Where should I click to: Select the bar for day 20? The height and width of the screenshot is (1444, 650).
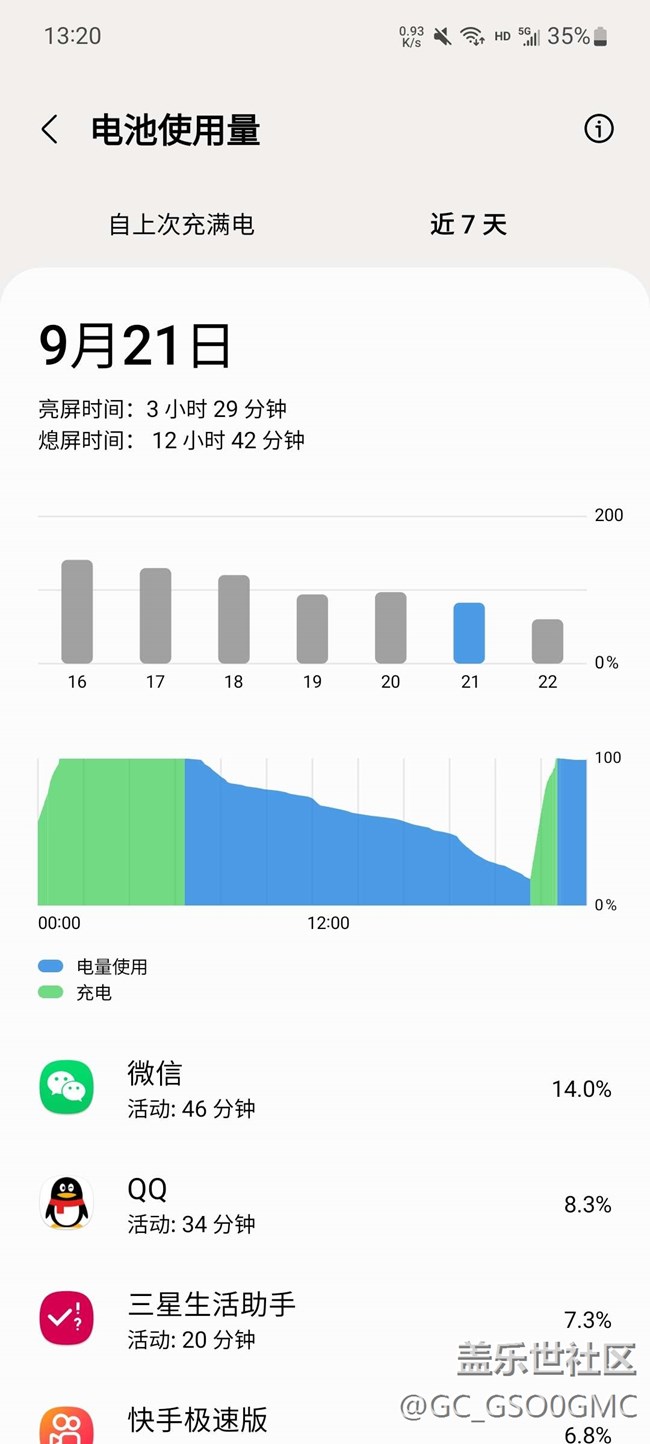point(390,628)
